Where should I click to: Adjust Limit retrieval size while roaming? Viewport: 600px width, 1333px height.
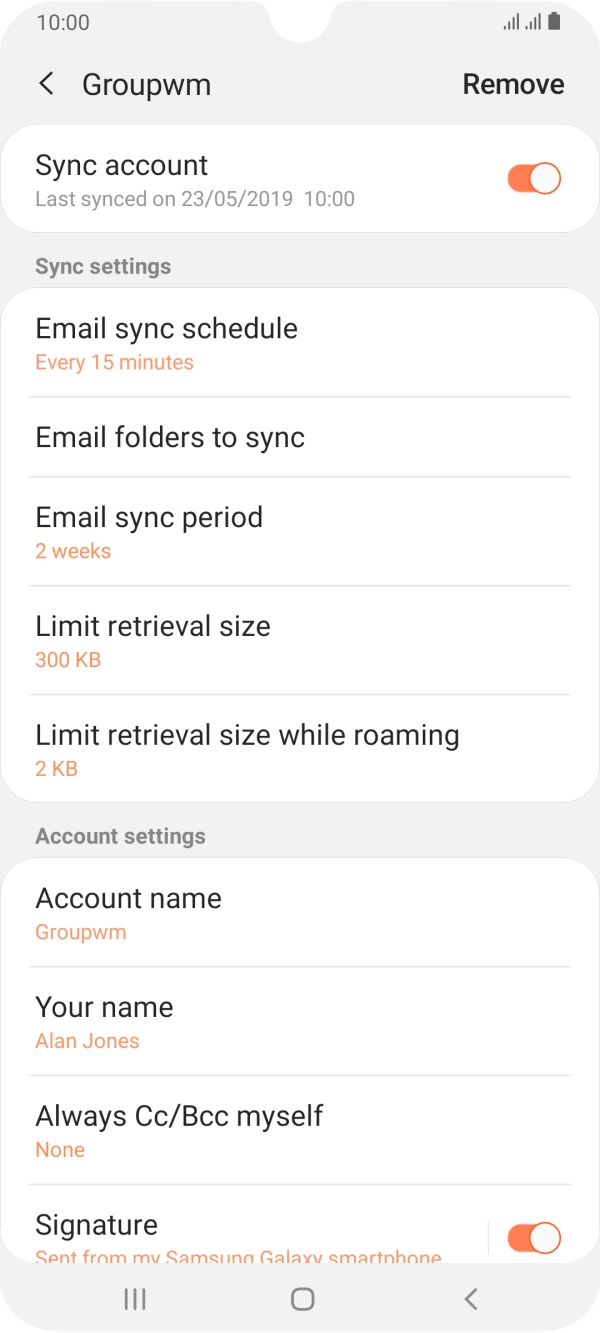[x=300, y=750]
